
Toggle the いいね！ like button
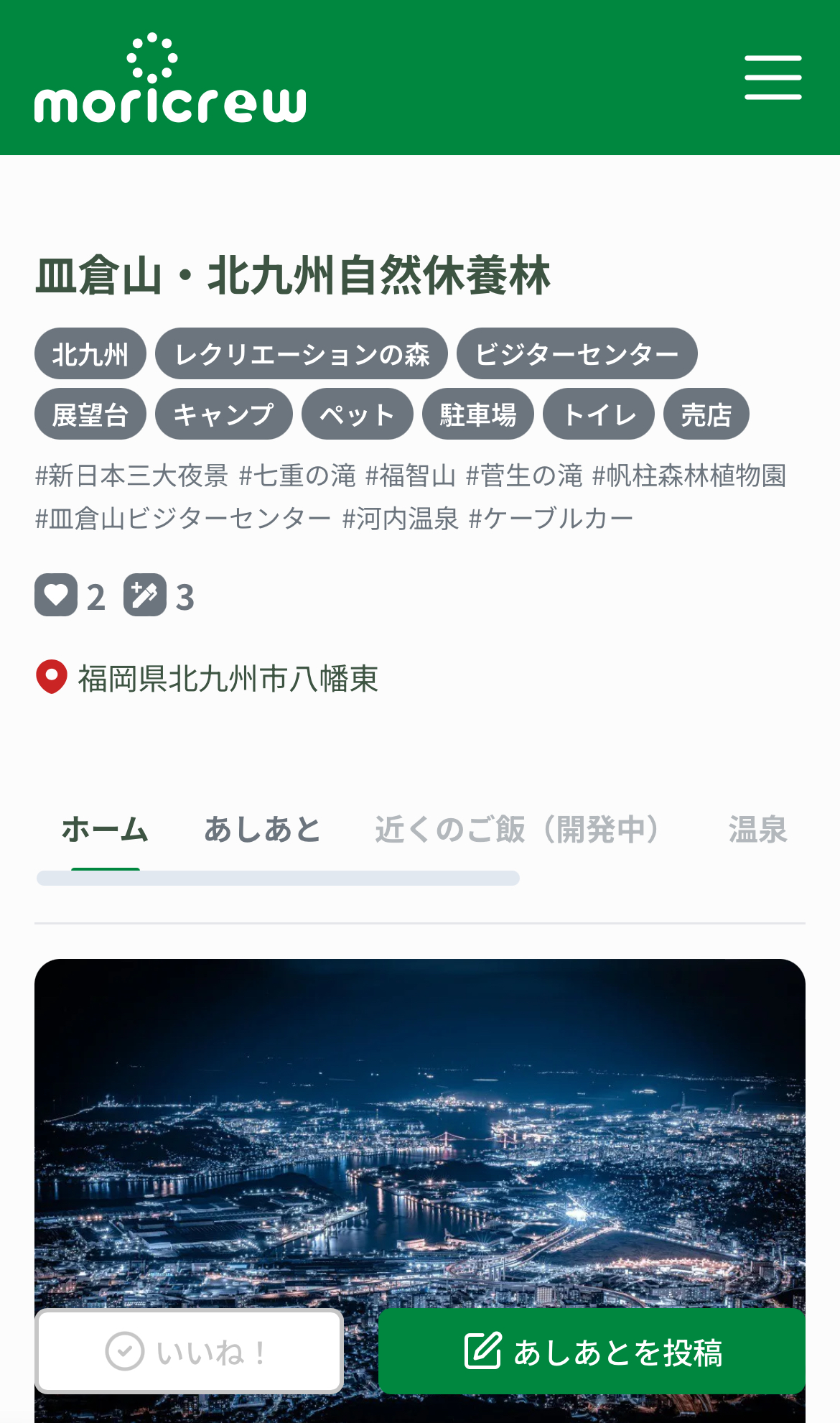click(190, 1350)
